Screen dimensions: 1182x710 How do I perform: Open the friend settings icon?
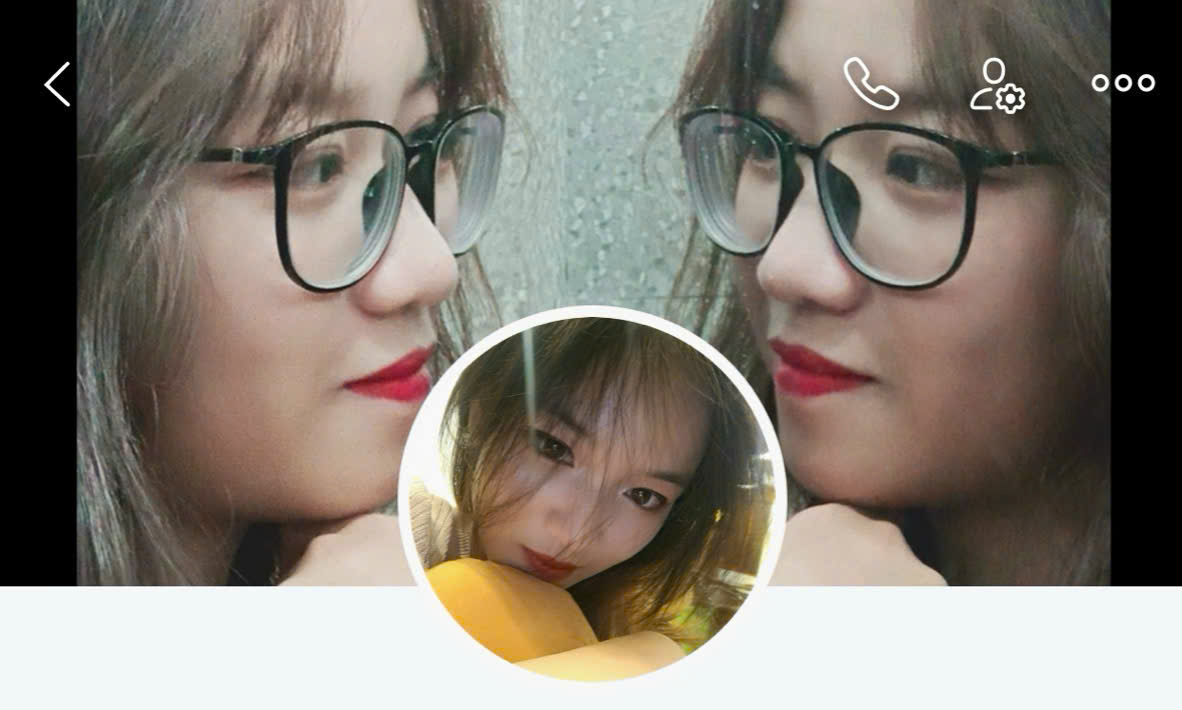click(997, 85)
